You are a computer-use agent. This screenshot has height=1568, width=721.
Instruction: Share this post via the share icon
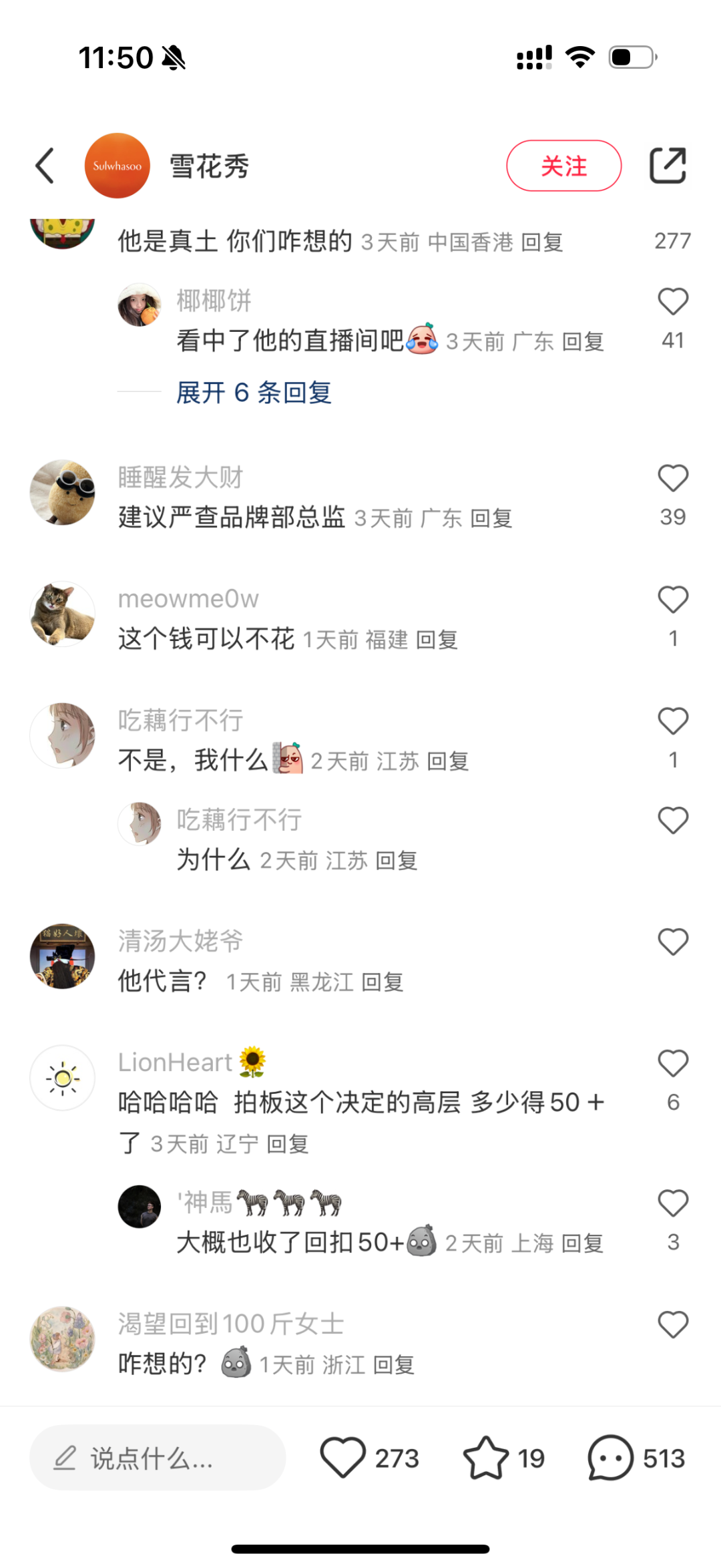click(668, 166)
